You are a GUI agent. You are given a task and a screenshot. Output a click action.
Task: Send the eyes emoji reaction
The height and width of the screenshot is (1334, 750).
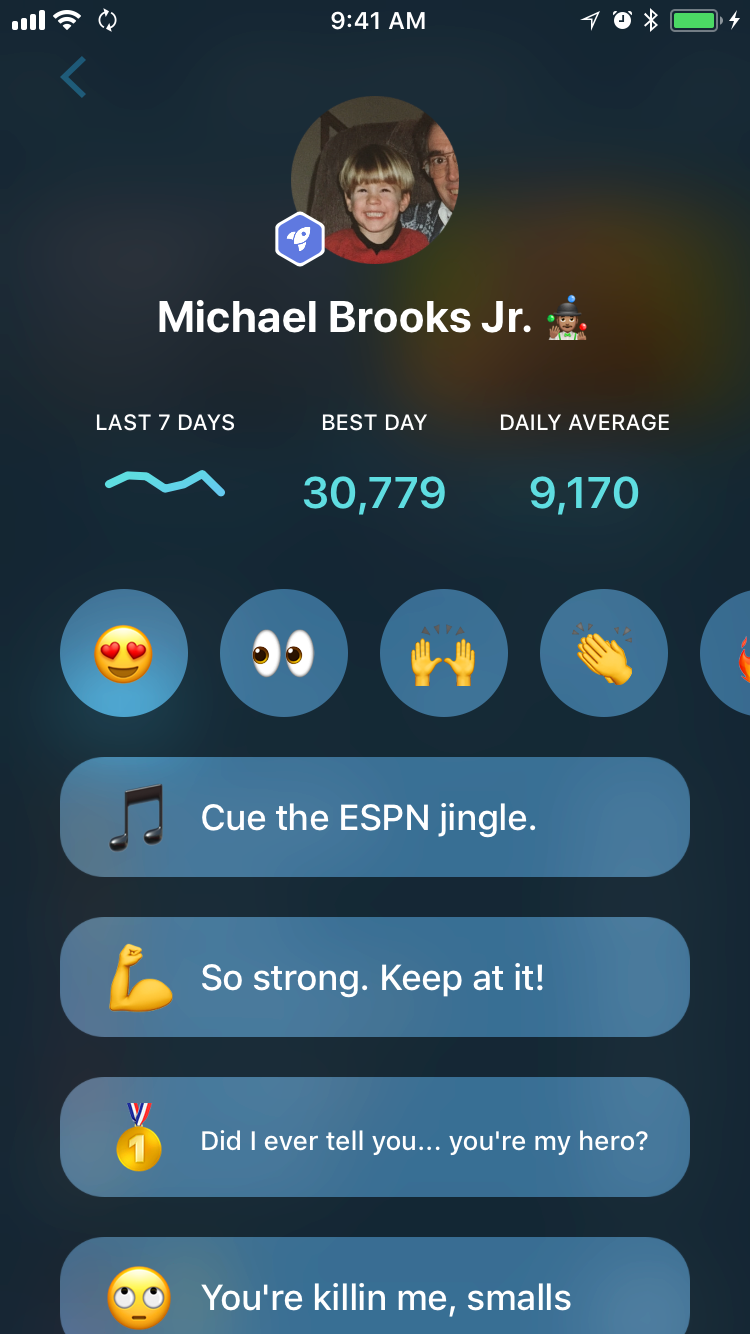pyautogui.click(x=284, y=653)
